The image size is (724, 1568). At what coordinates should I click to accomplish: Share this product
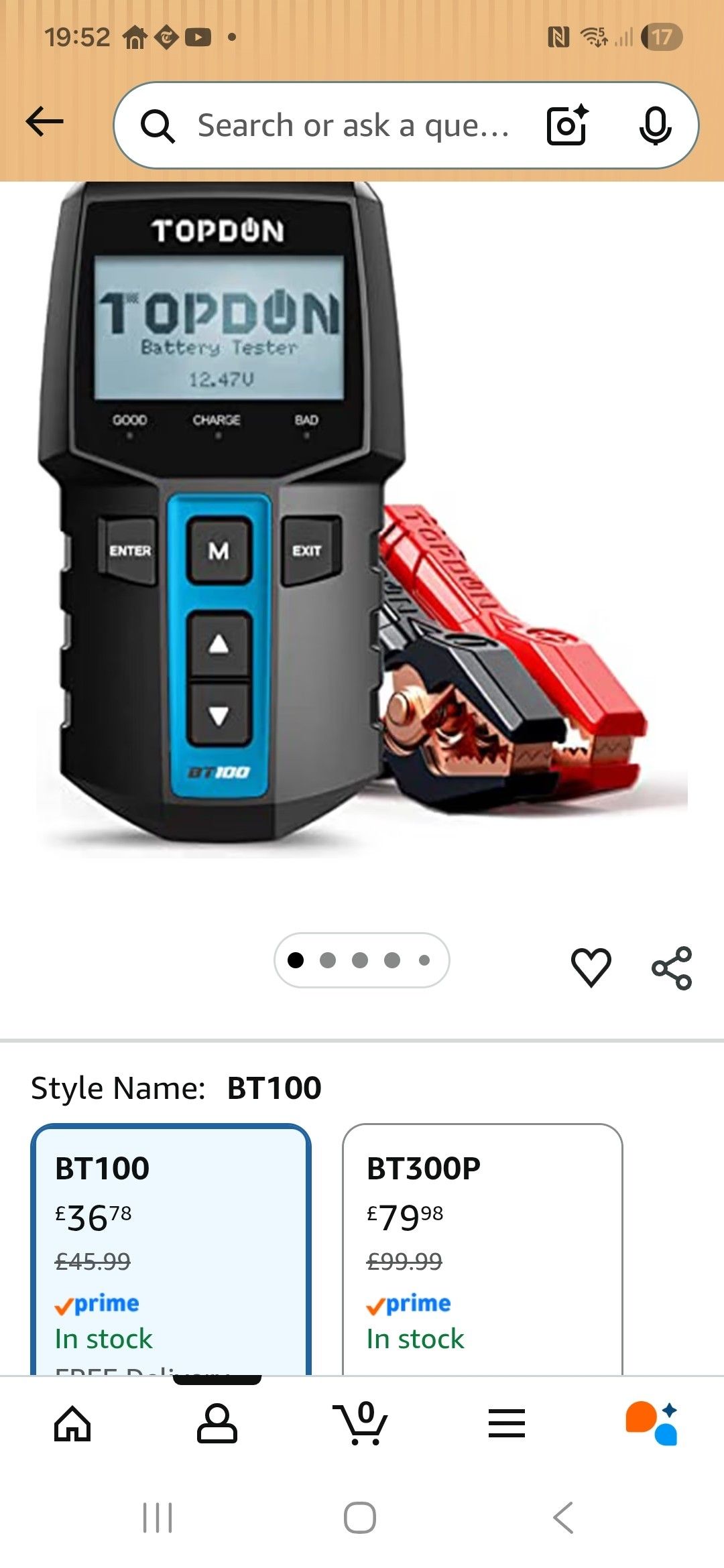tap(672, 968)
